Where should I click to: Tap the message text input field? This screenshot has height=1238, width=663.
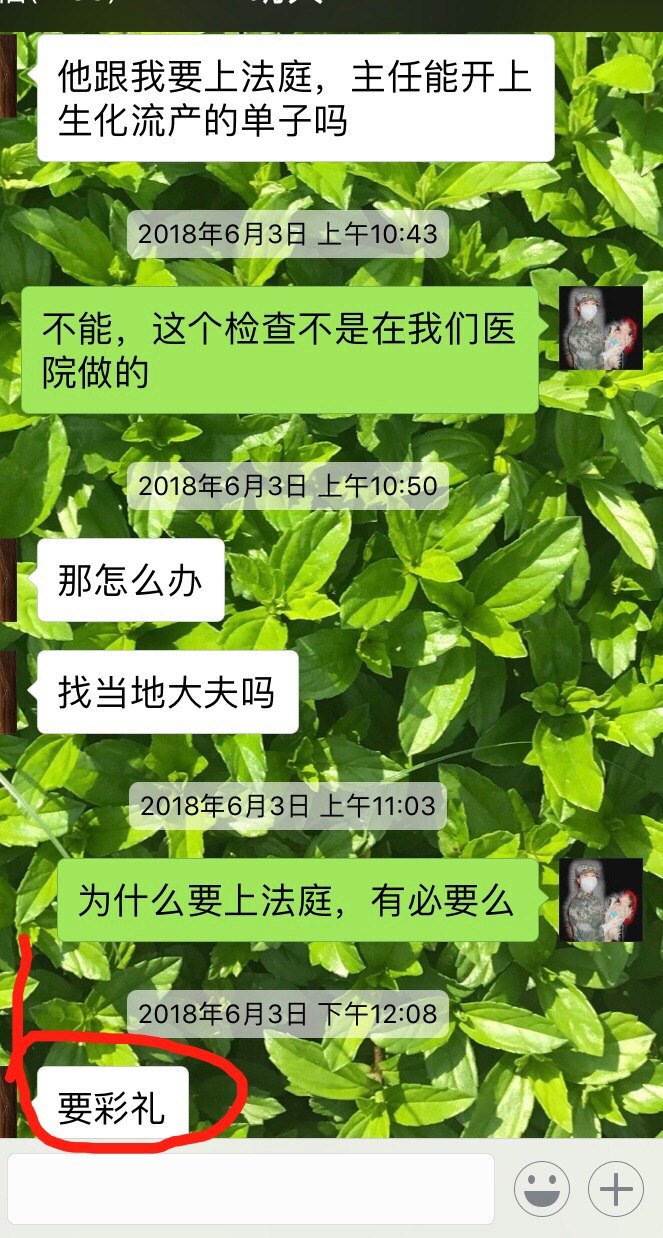pos(250,1188)
